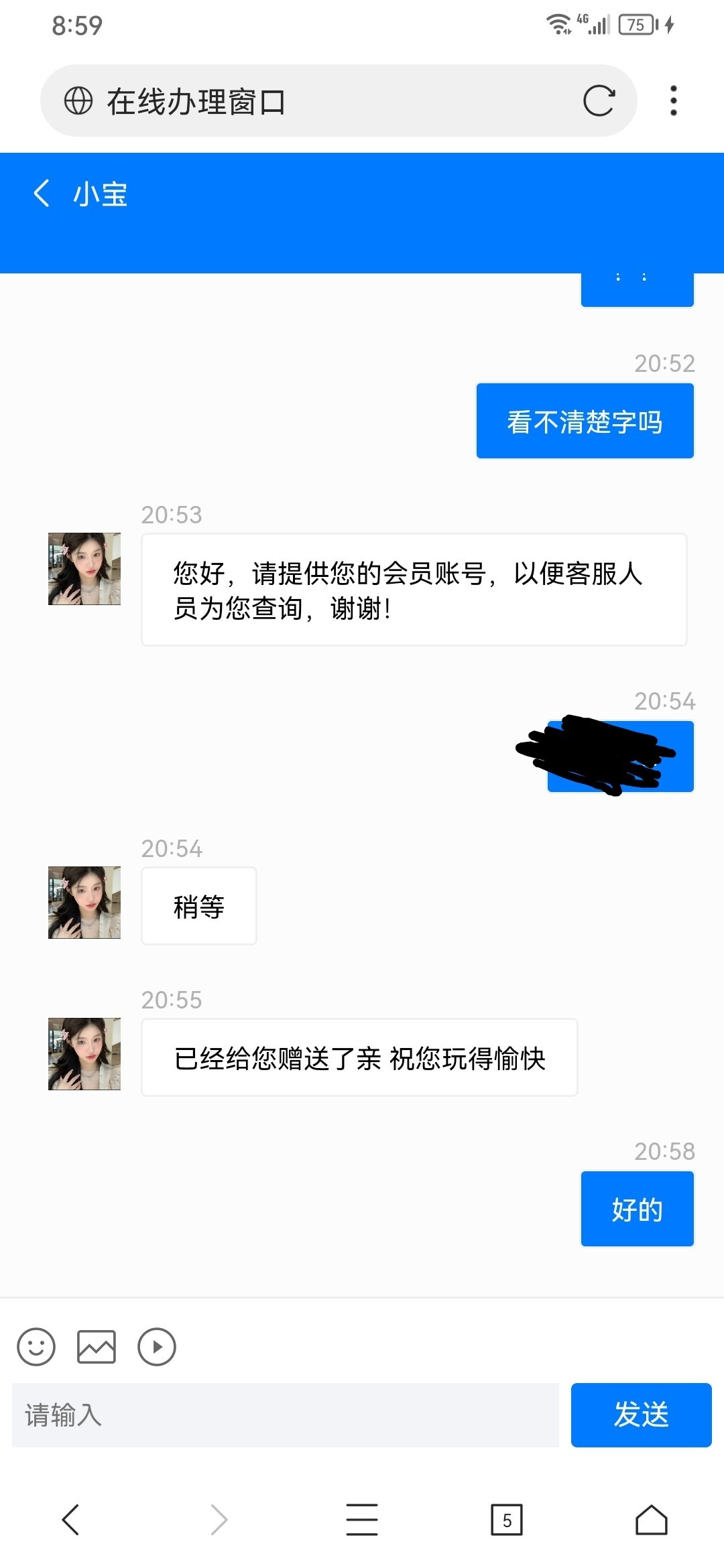Image resolution: width=724 pixels, height=1568 pixels.
Task: Go to the browser home page
Action: pos(651,1519)
